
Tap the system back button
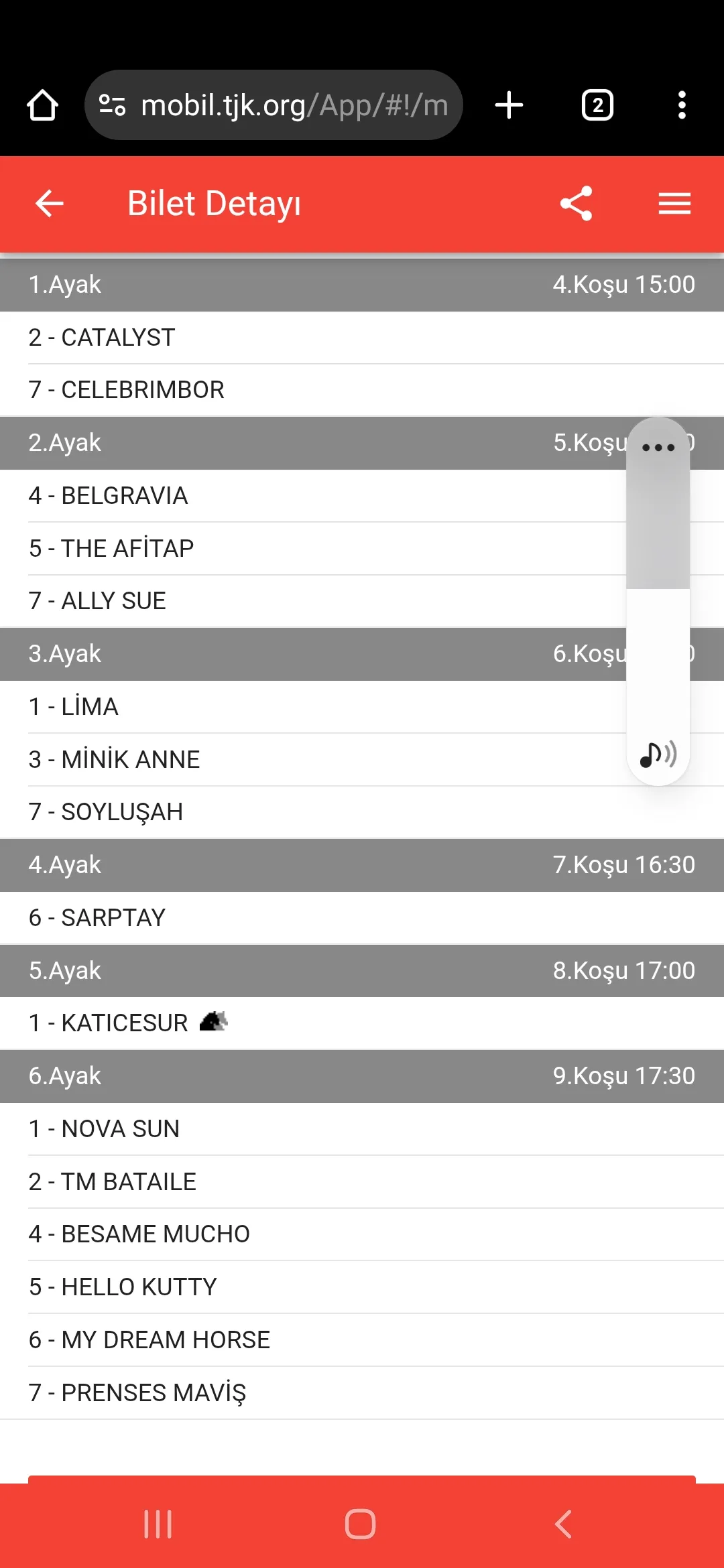[x=563, y=1524]
